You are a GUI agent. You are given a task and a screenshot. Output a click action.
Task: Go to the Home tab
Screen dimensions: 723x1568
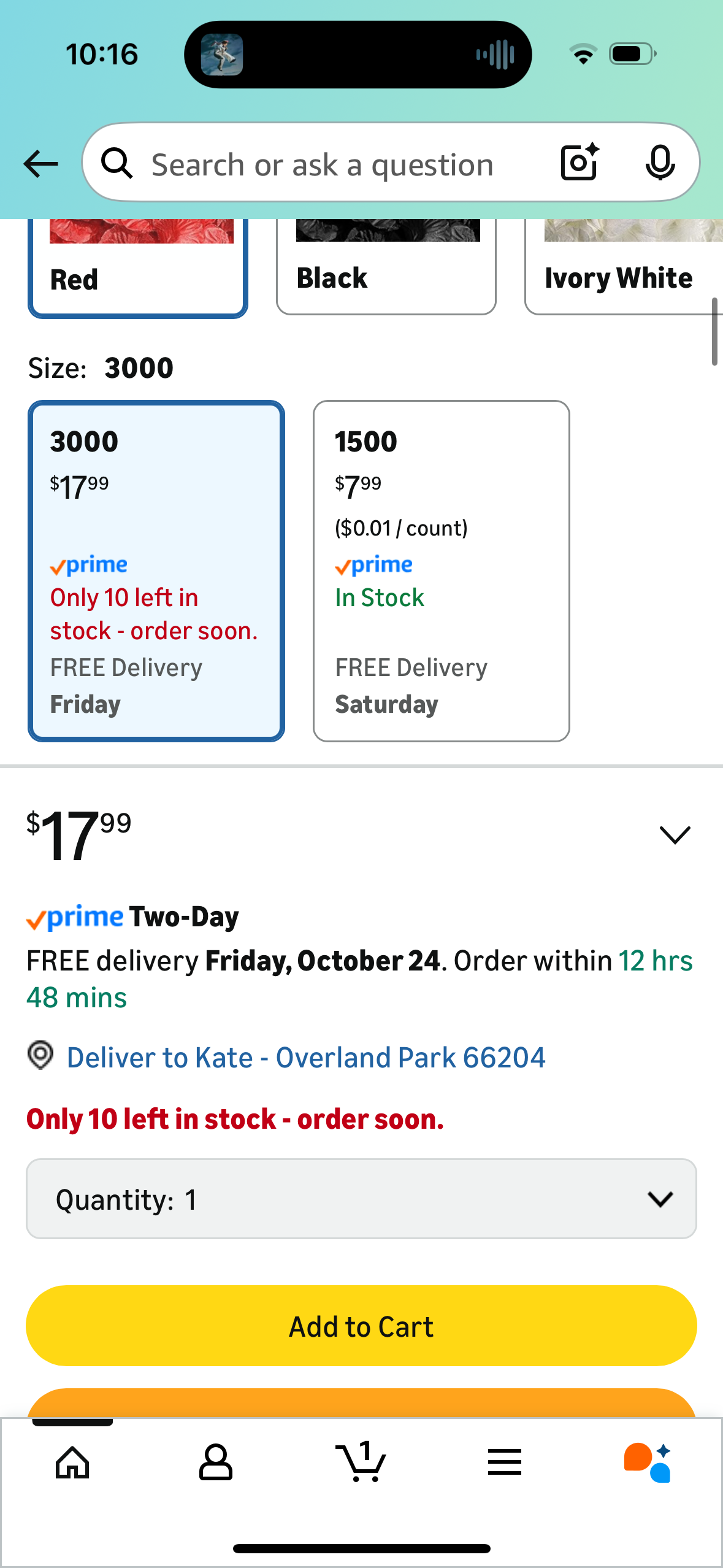pyautogui.click(x=72, y=1462)
